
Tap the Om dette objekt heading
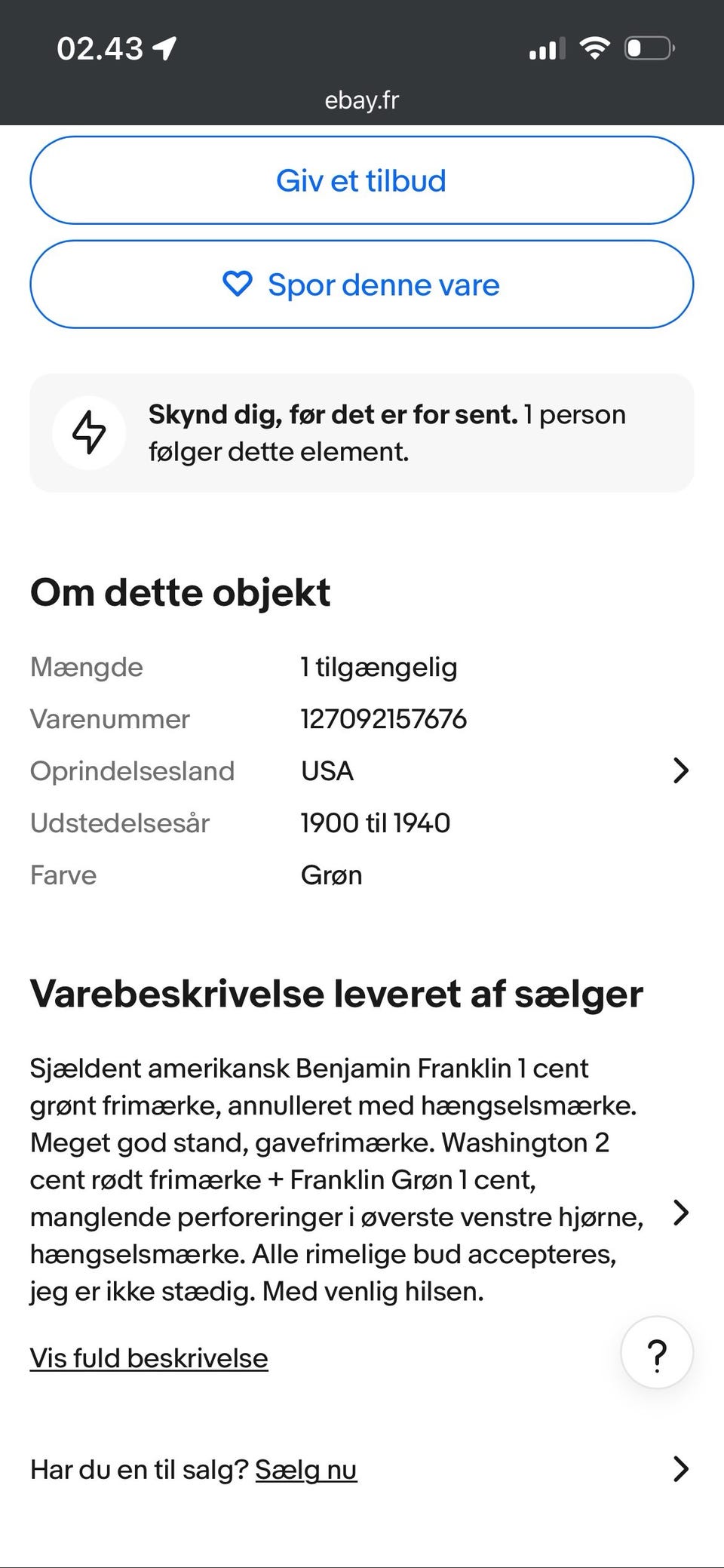click(x=179, y=592)
